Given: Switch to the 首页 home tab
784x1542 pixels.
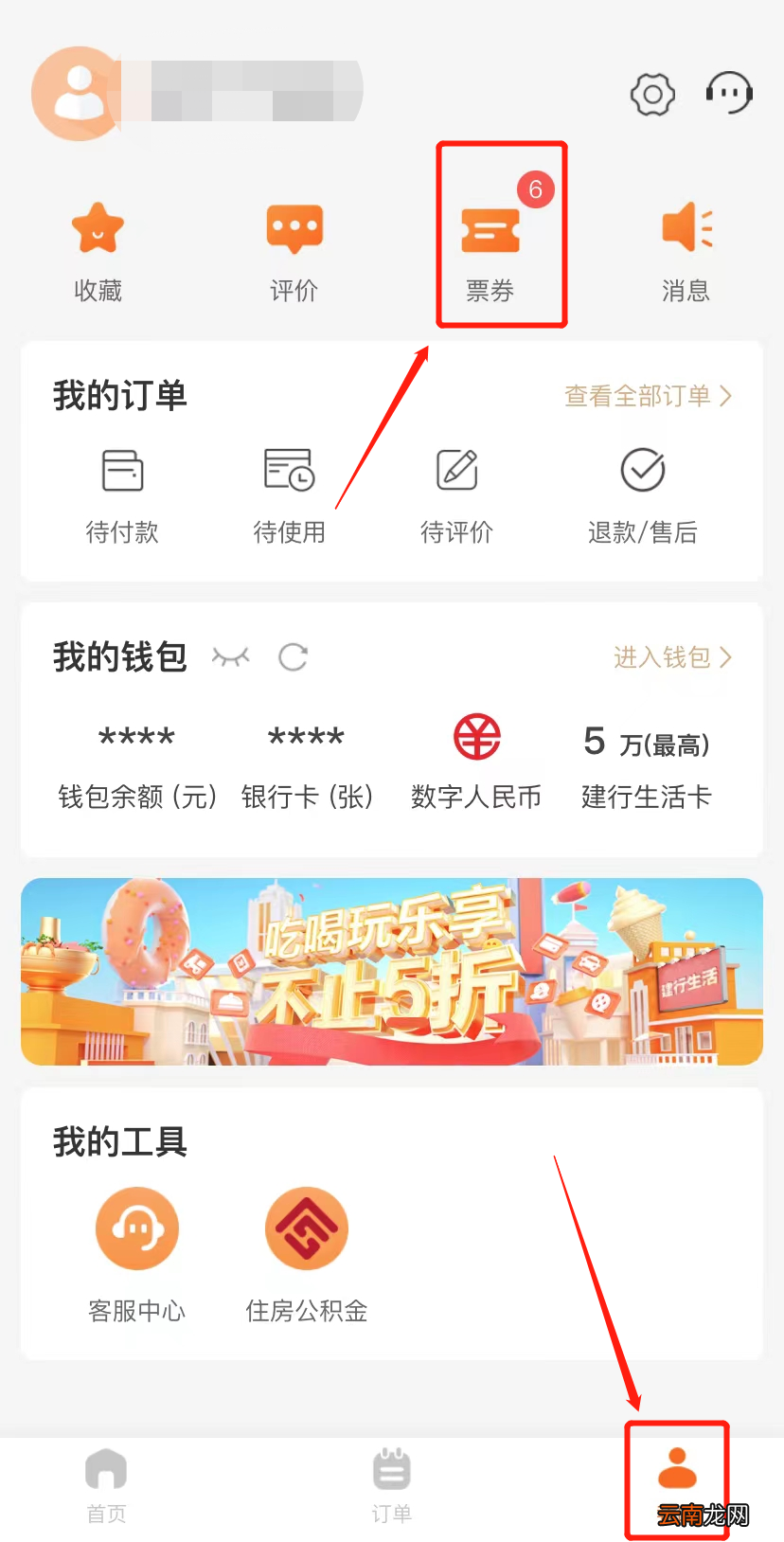Looking at the screenshot, I should click(105, 1482).
